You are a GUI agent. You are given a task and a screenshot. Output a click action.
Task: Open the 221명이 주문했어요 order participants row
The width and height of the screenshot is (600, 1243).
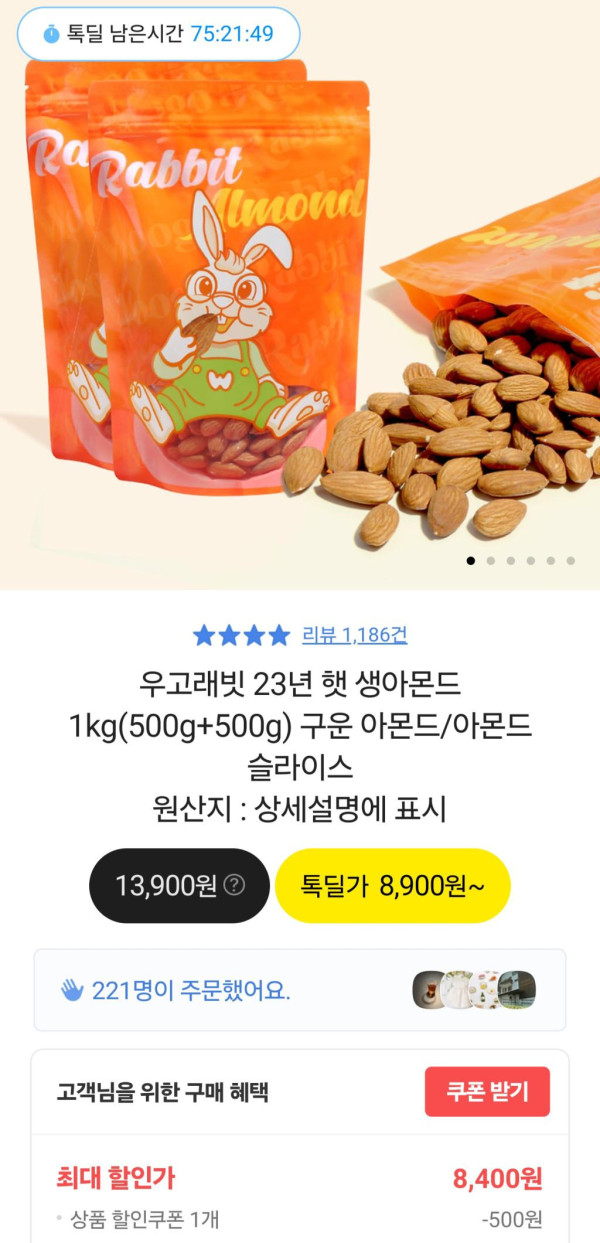pos(299,990)
